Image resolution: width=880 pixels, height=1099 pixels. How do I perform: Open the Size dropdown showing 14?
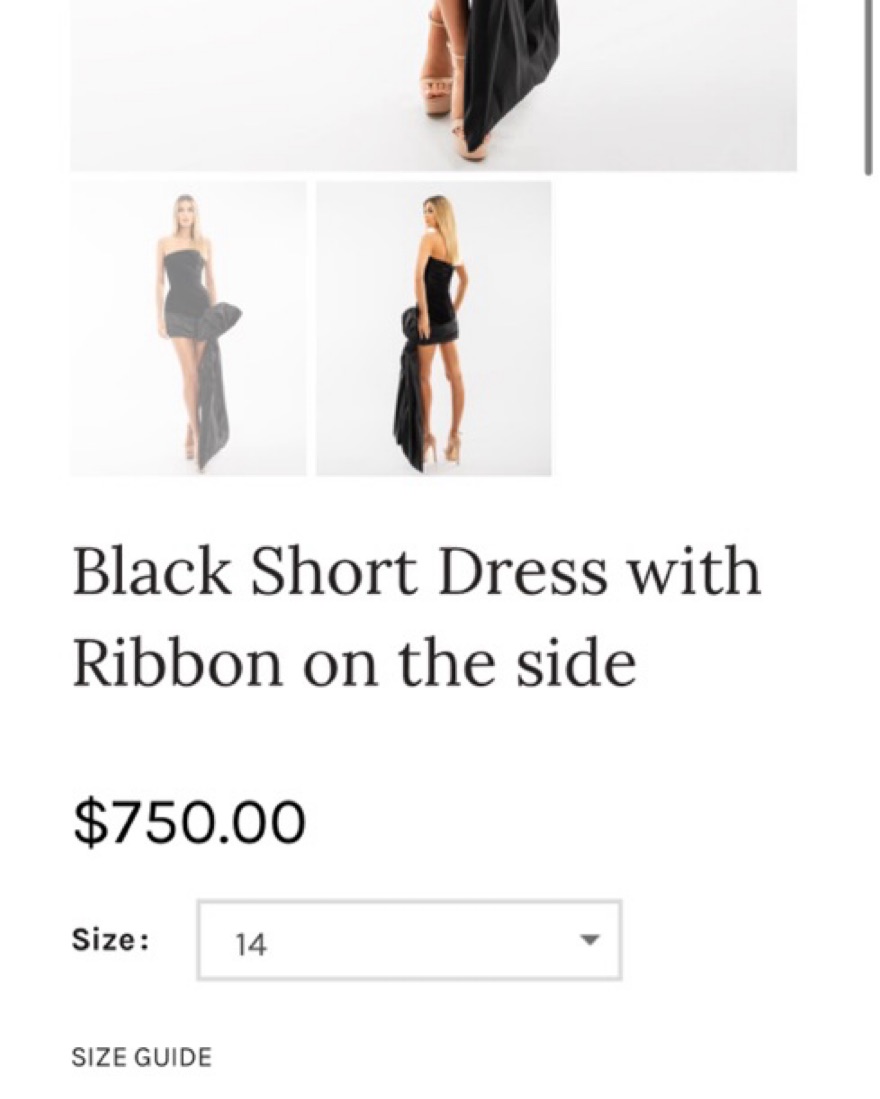click(408, 941)
